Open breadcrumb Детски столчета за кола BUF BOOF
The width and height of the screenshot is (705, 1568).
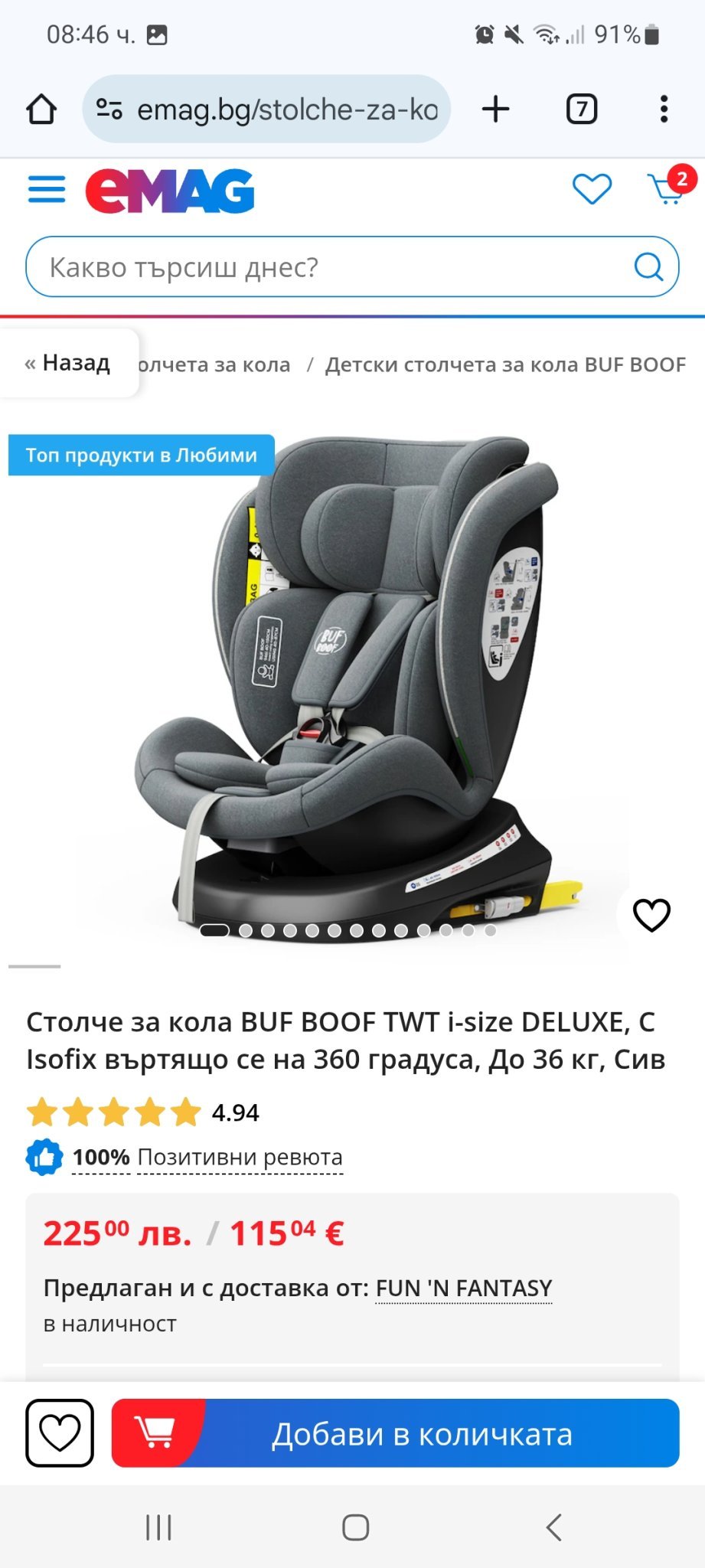505,364
